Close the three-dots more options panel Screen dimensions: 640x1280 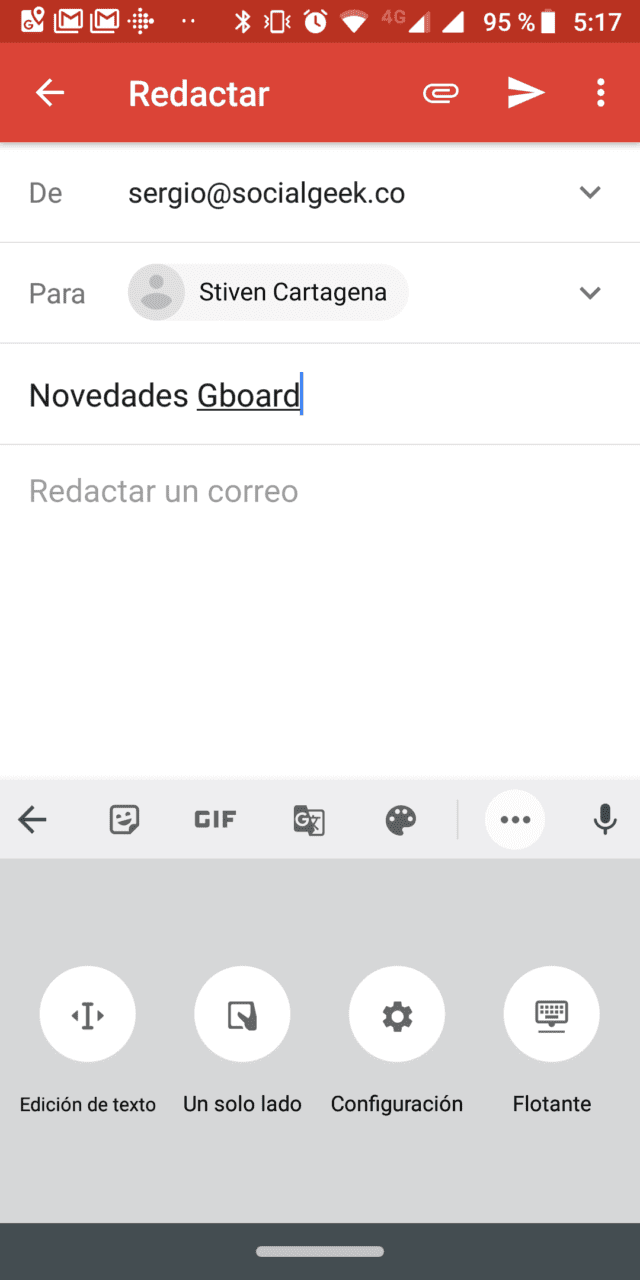[x=515, y=820]
